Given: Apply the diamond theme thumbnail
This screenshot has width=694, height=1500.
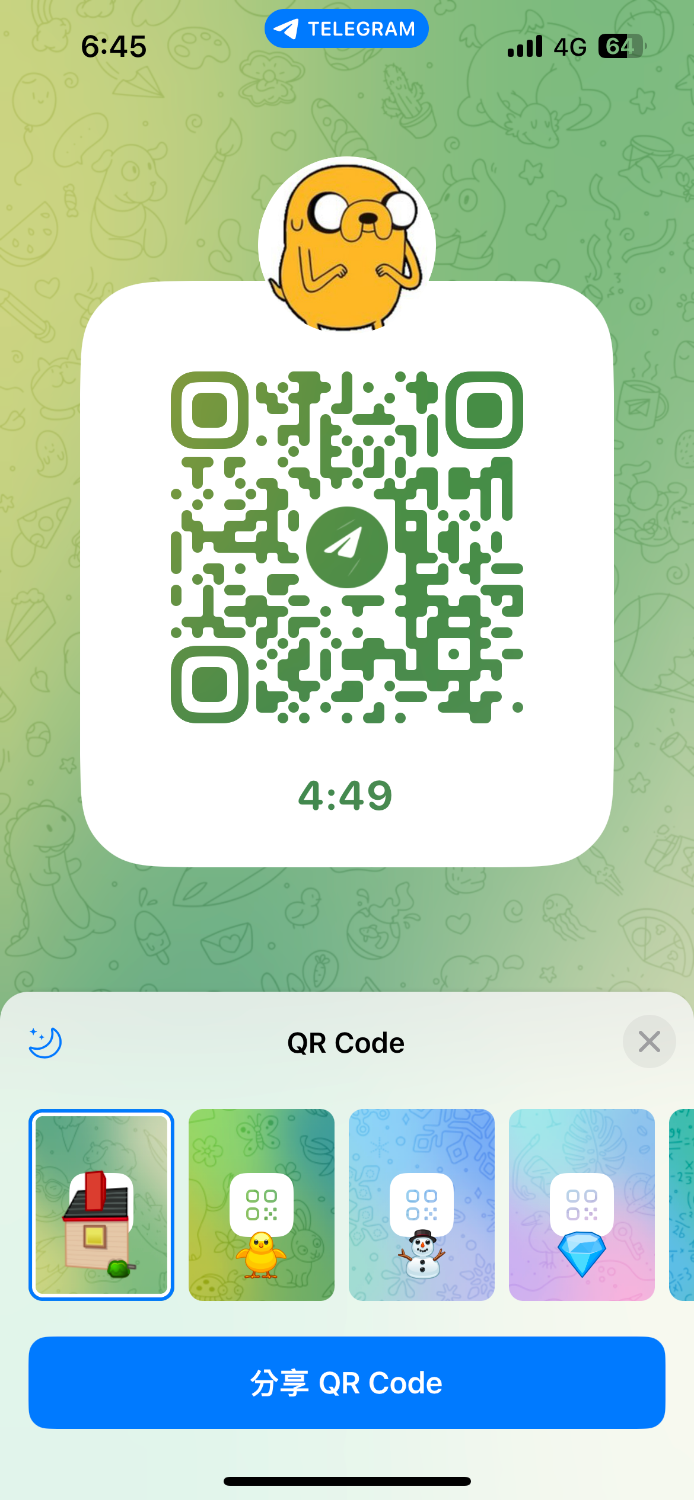Looking at the screenshot, I should click(582, 1205).
